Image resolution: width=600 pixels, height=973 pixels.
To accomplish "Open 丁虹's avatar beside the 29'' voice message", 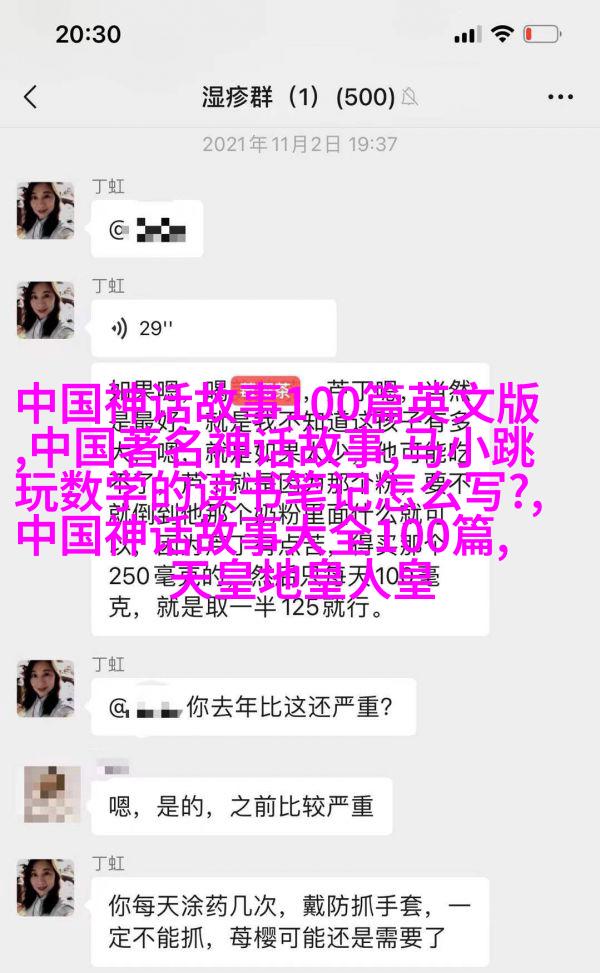I will (x=45, y=310).
